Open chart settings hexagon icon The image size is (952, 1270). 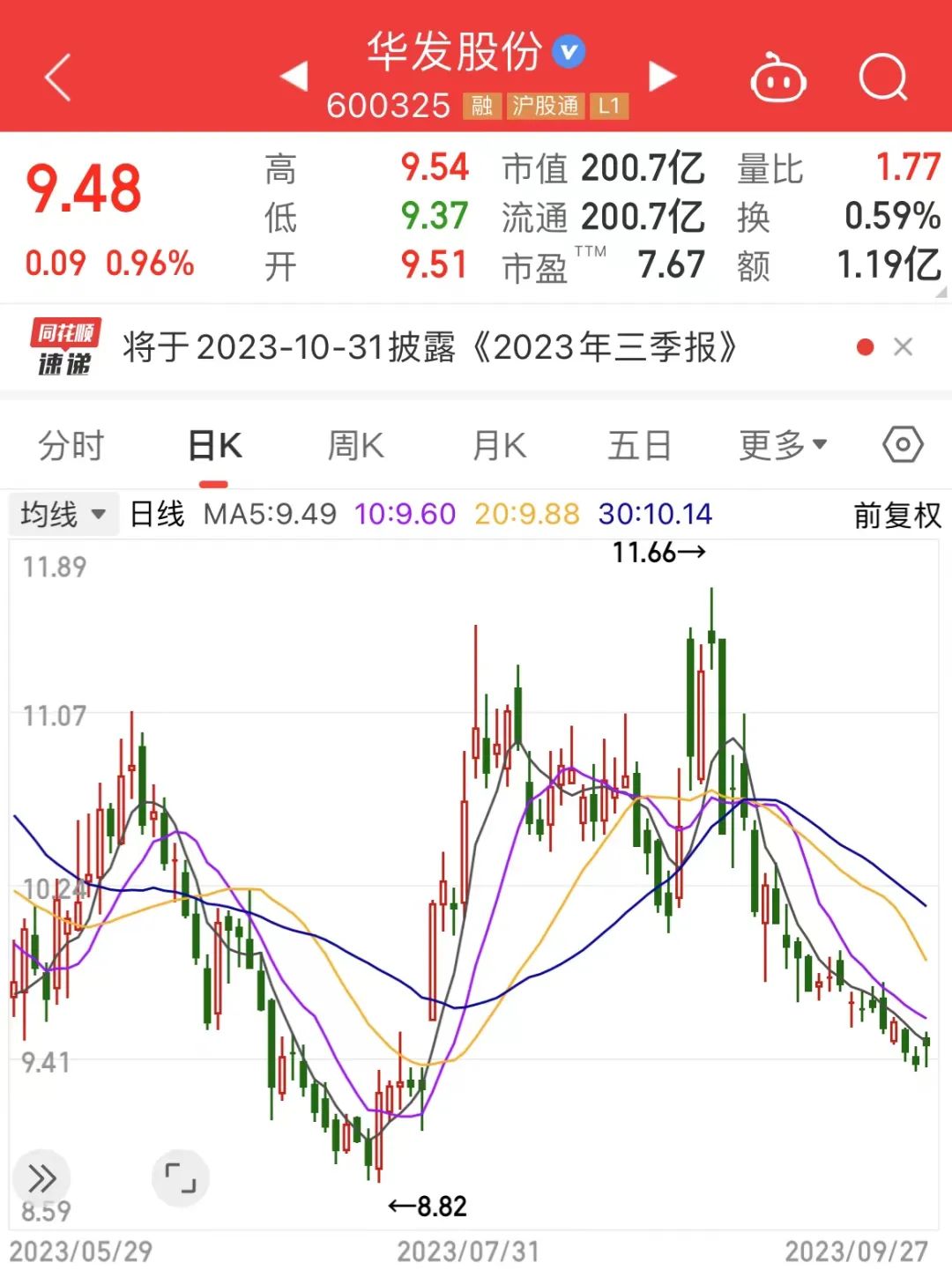[903, 445]
